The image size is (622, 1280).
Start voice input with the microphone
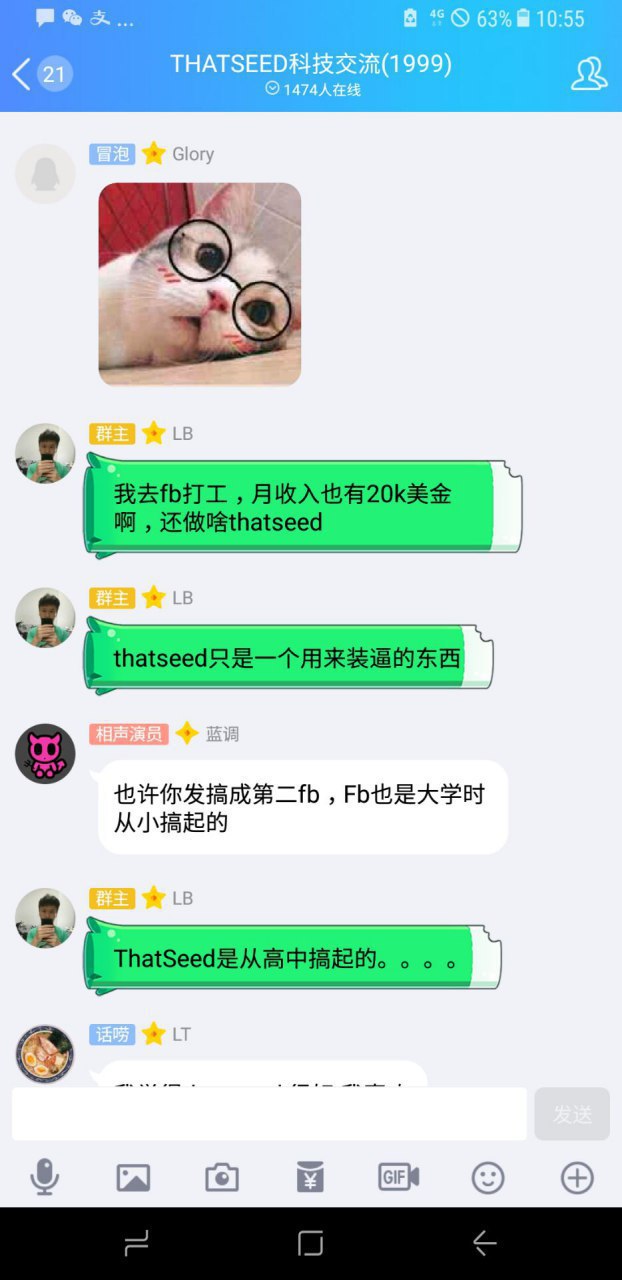(44, 1177)
